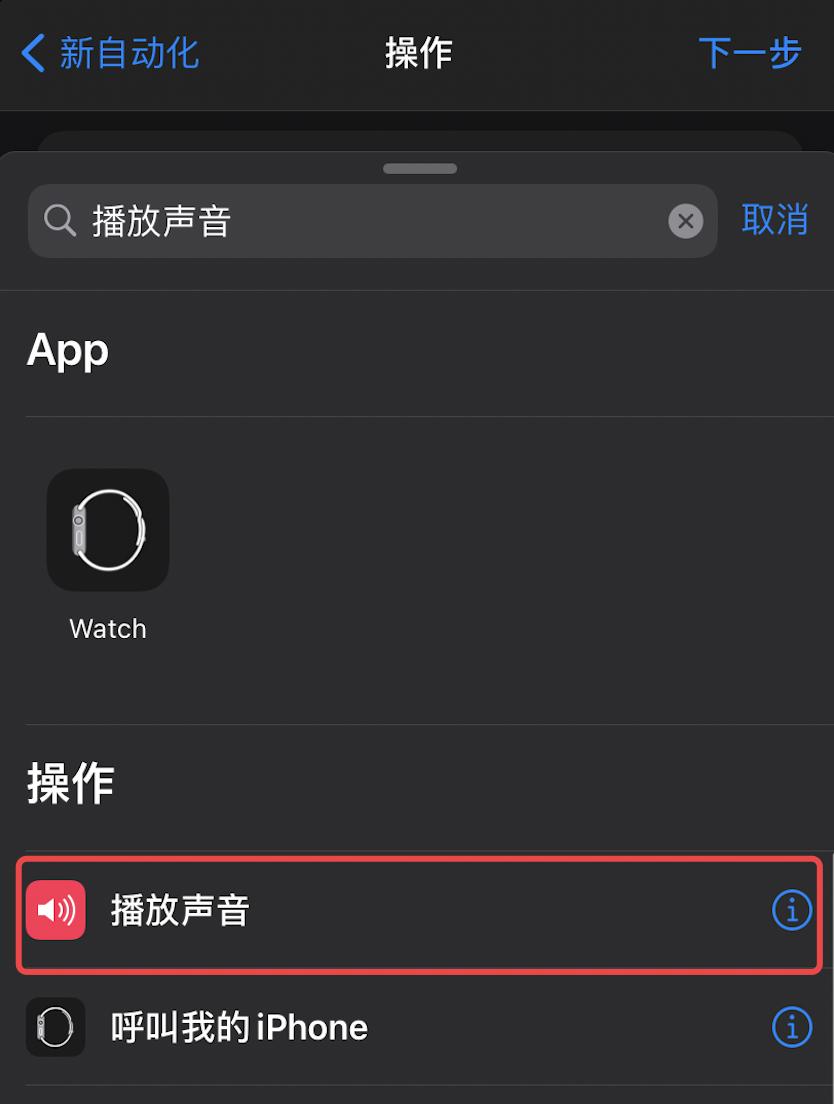Viewport: 834px width, 1104px height.
Task: Tap the 操作 section header
Action: [x=70, y=783]
